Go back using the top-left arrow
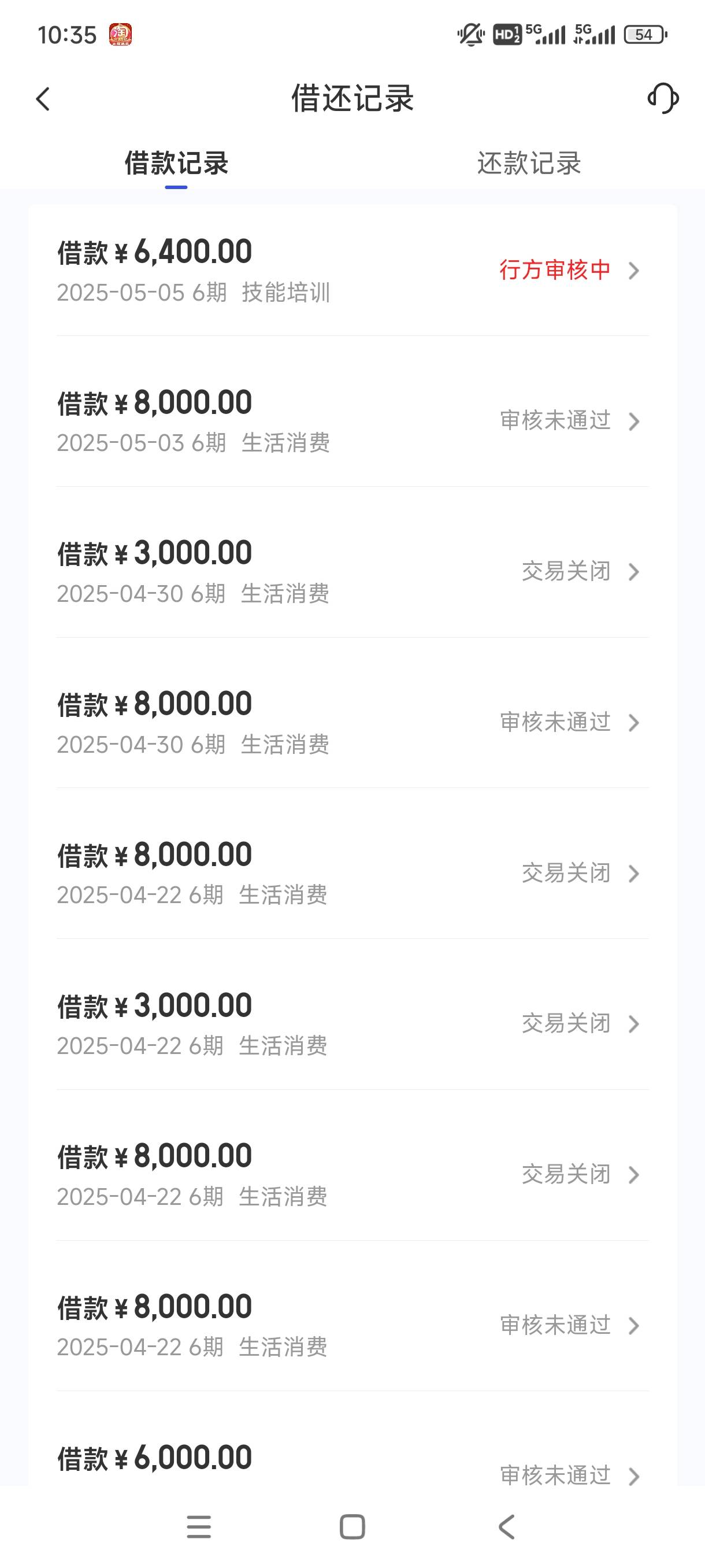This screenshot has width=705, height=1568. coord(43,99)
